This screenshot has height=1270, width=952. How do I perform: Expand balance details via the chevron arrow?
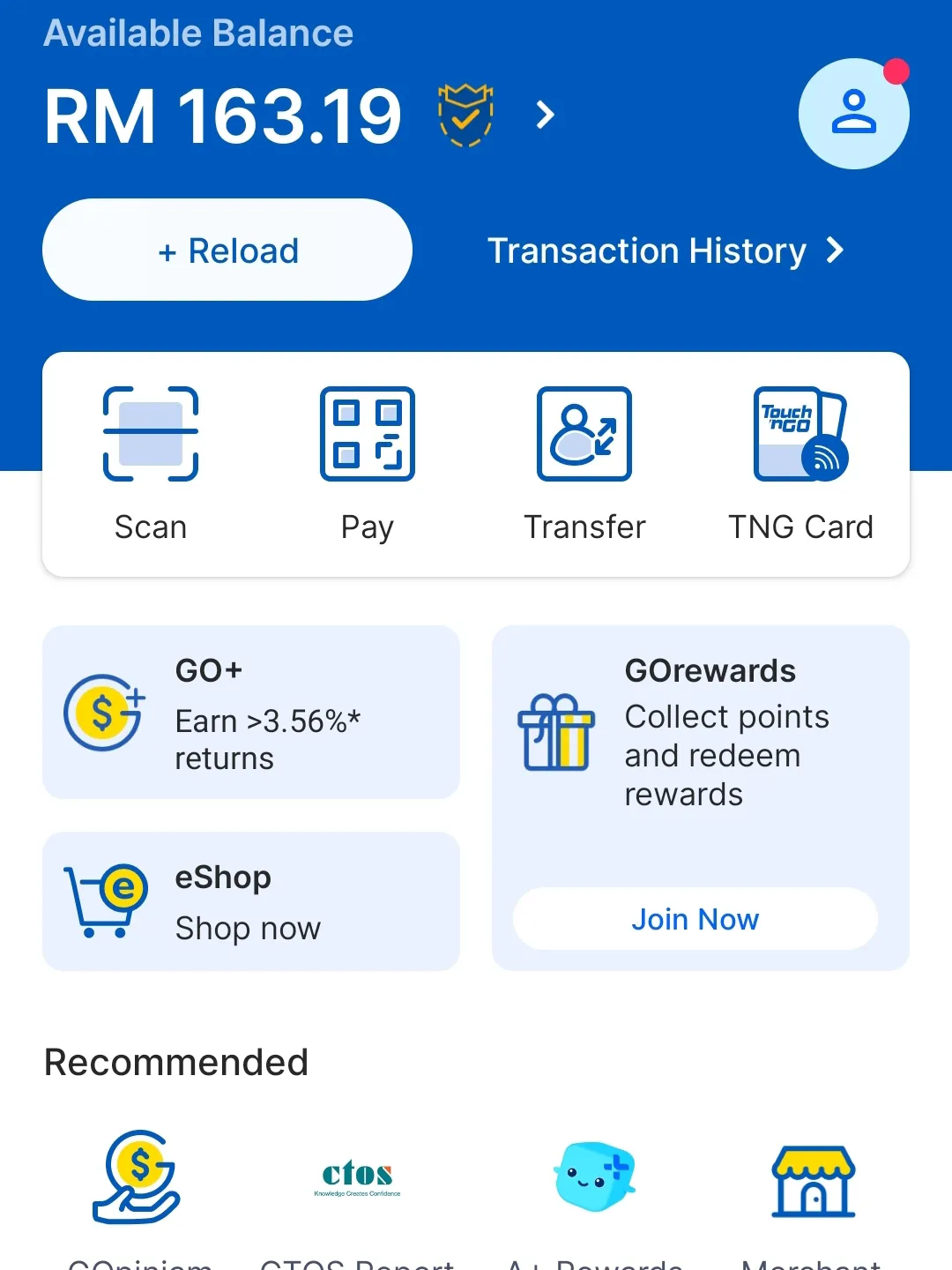click(x=546, y=115)
